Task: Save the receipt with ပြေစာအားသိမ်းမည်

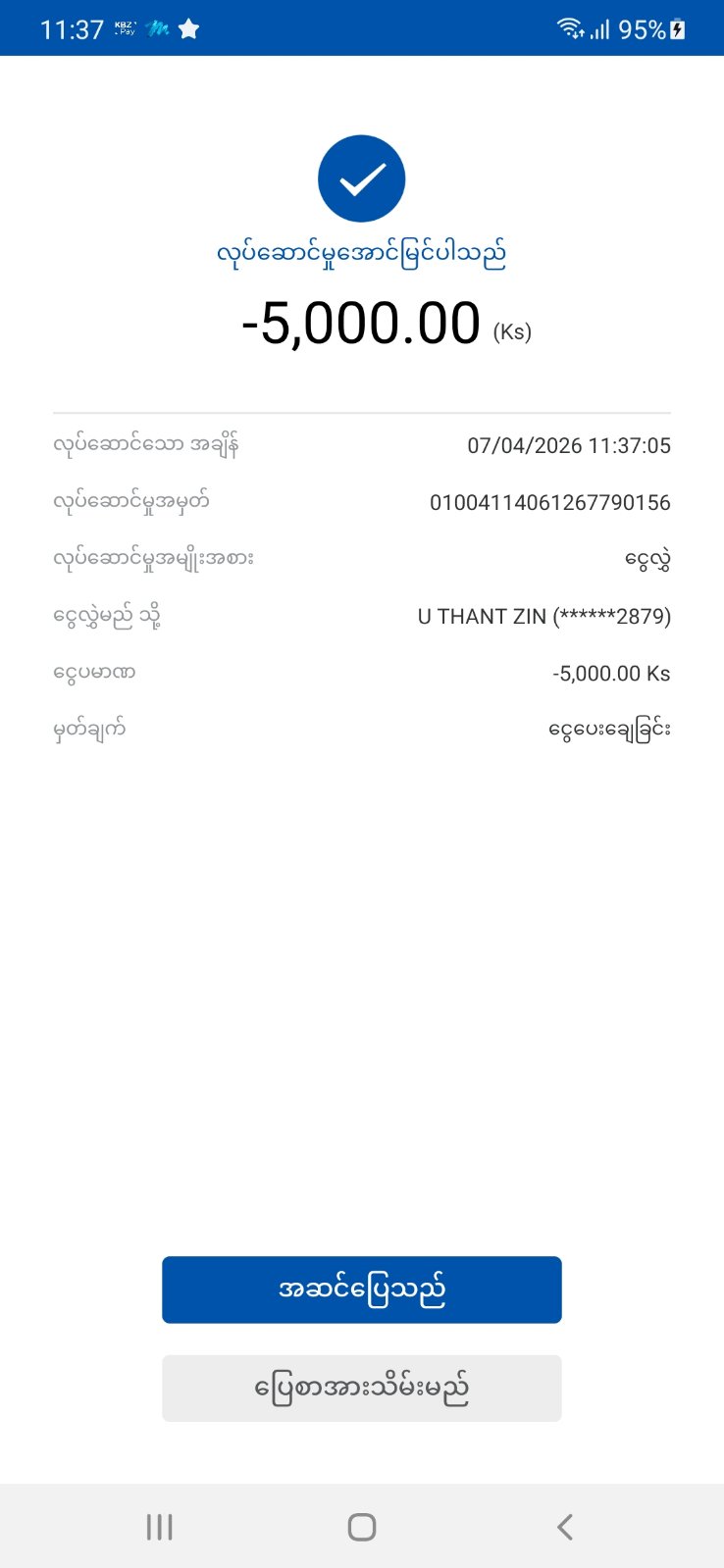Action: 361,1388
